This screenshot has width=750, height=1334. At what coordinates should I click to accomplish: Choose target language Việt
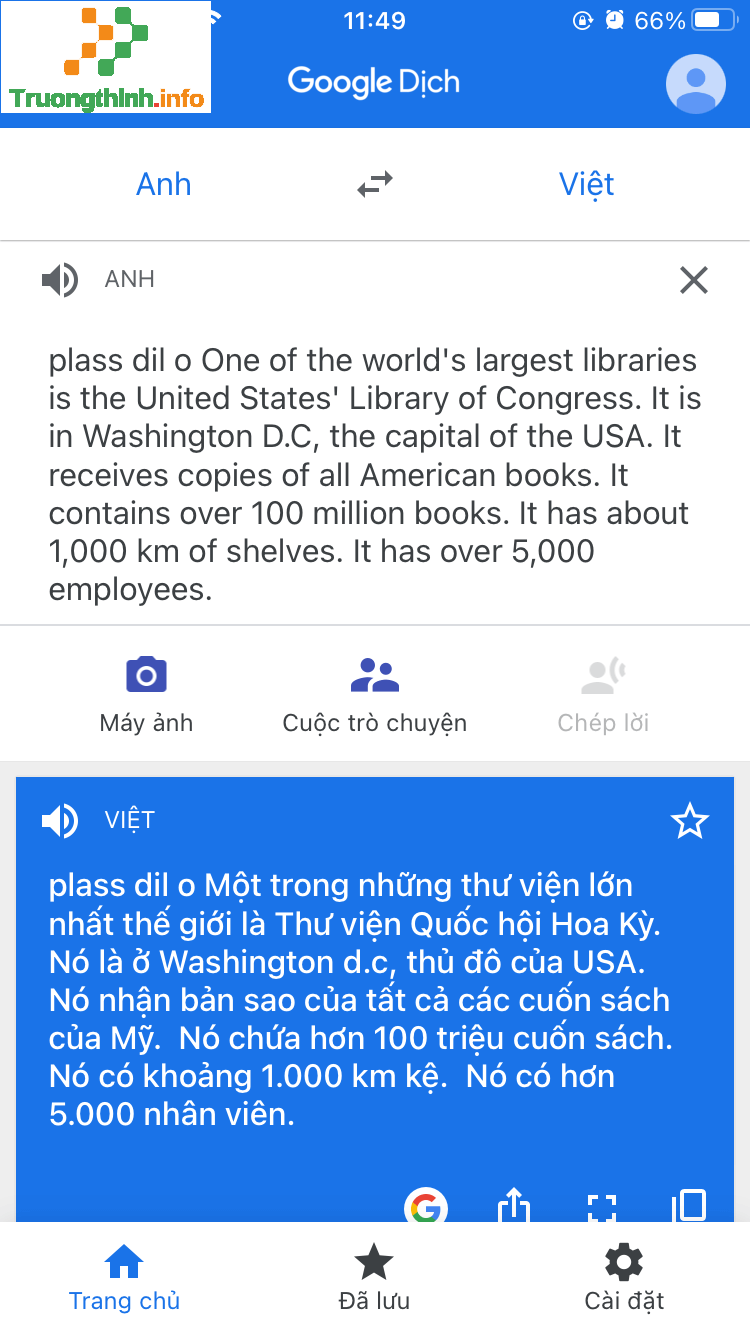click(x=586, y=185)
